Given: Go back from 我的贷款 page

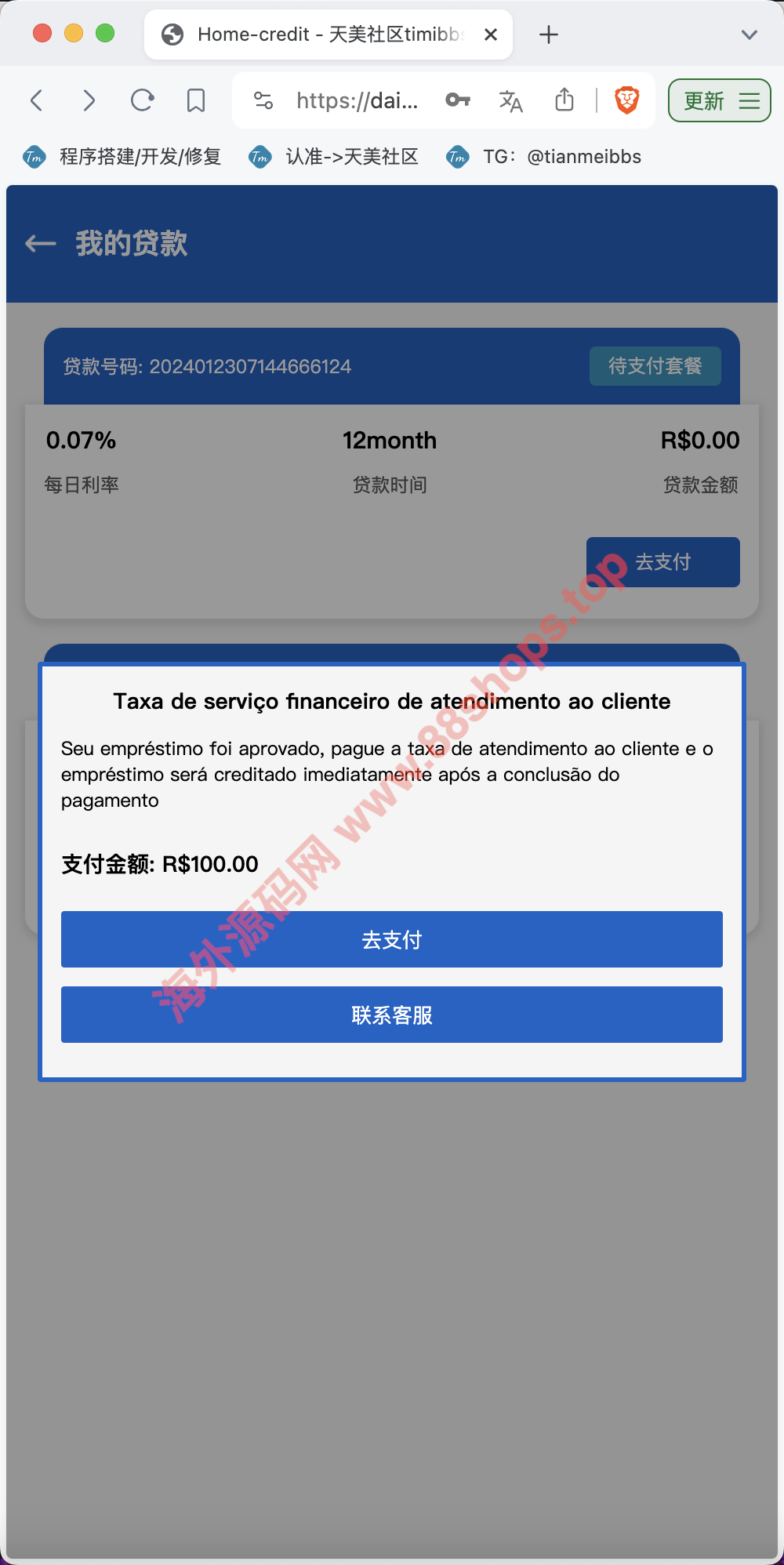Looking at the screenshot, I should [41, 244].
